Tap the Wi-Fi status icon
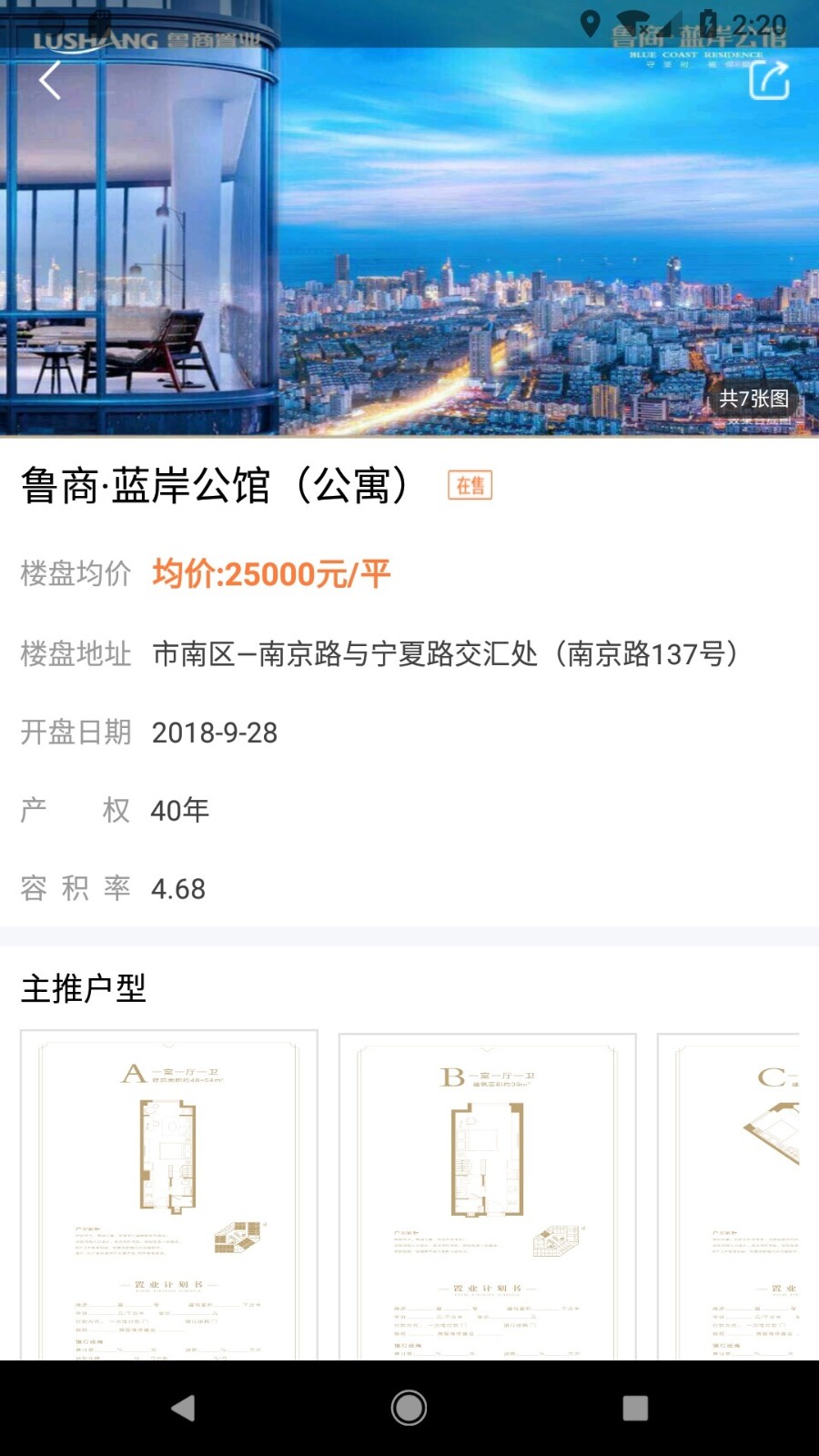 (630, 20)
